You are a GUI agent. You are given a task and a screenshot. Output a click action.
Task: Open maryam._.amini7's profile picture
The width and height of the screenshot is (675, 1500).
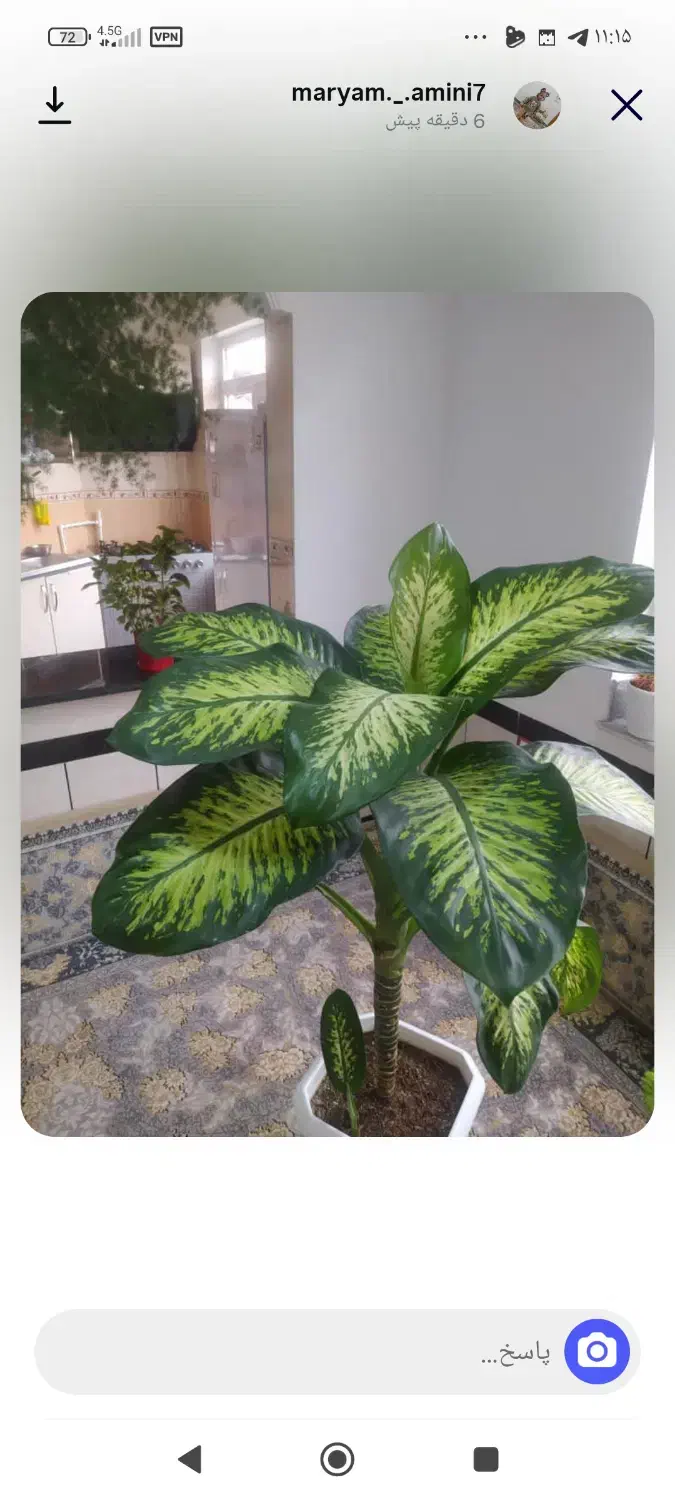point(537,105)
